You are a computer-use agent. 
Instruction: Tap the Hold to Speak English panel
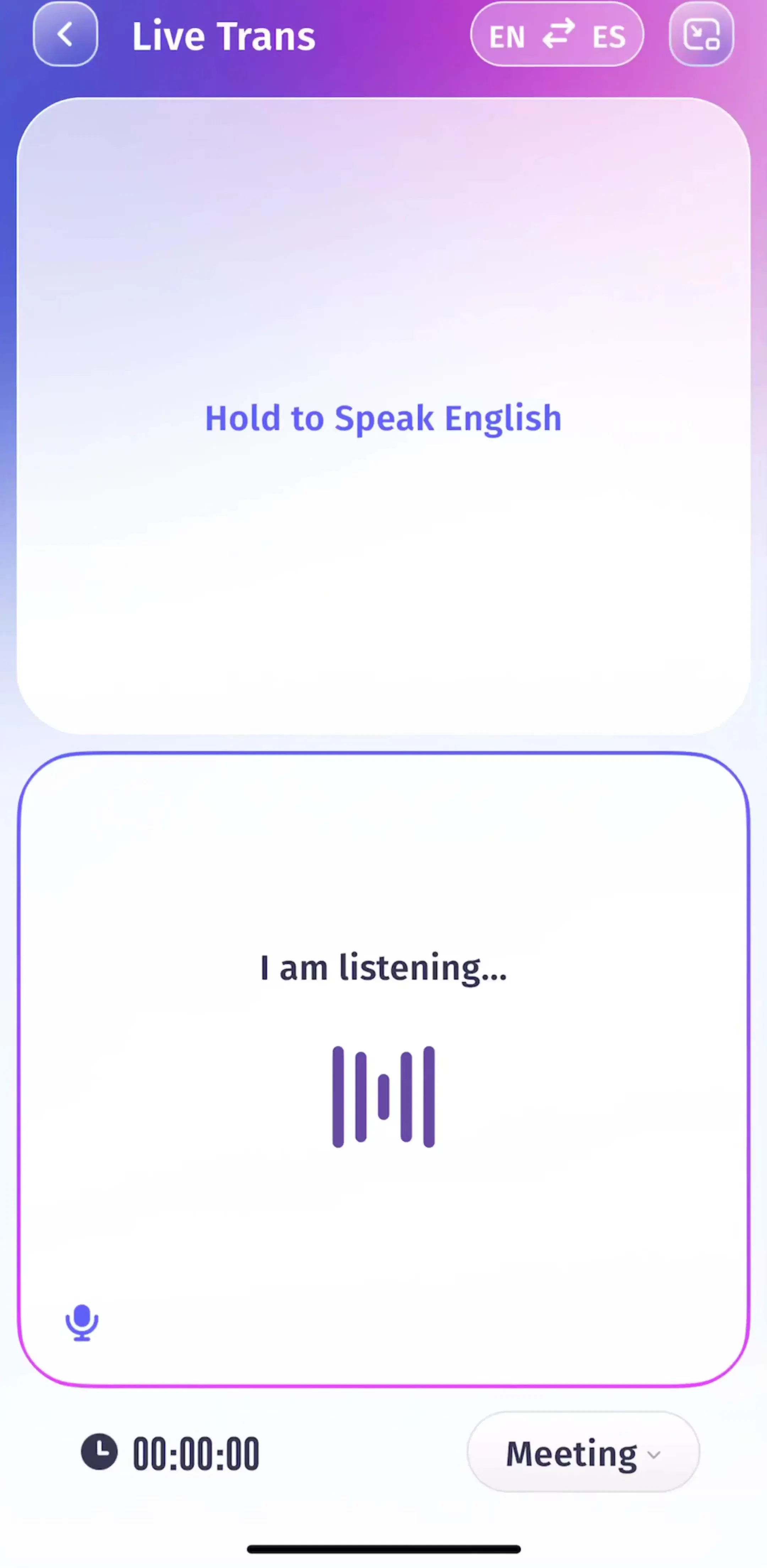(x=383, y=416)
